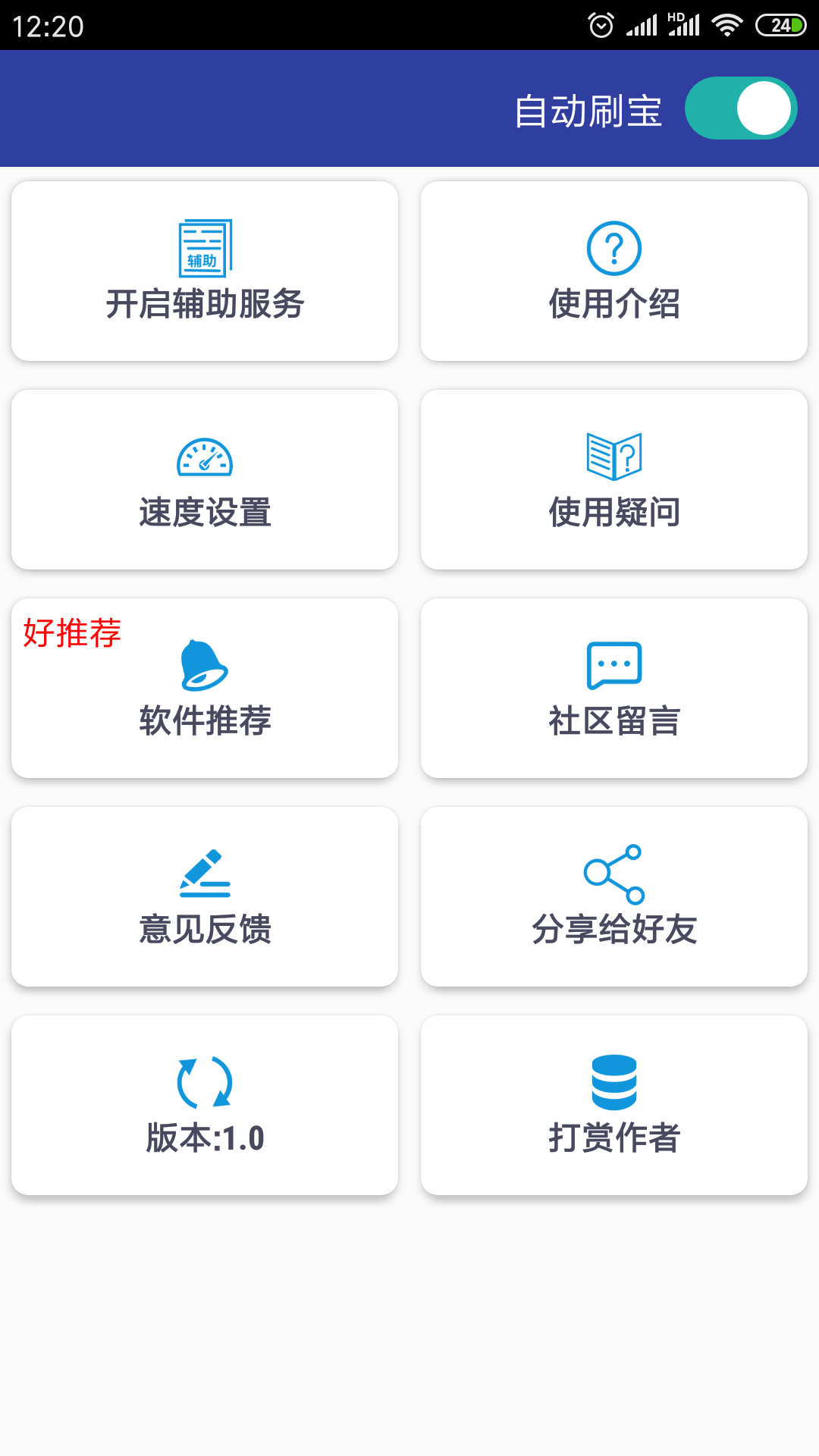Screen dimensions: 819x1456
Task: Click the red 好推荐 label
Action: point(72,631)
